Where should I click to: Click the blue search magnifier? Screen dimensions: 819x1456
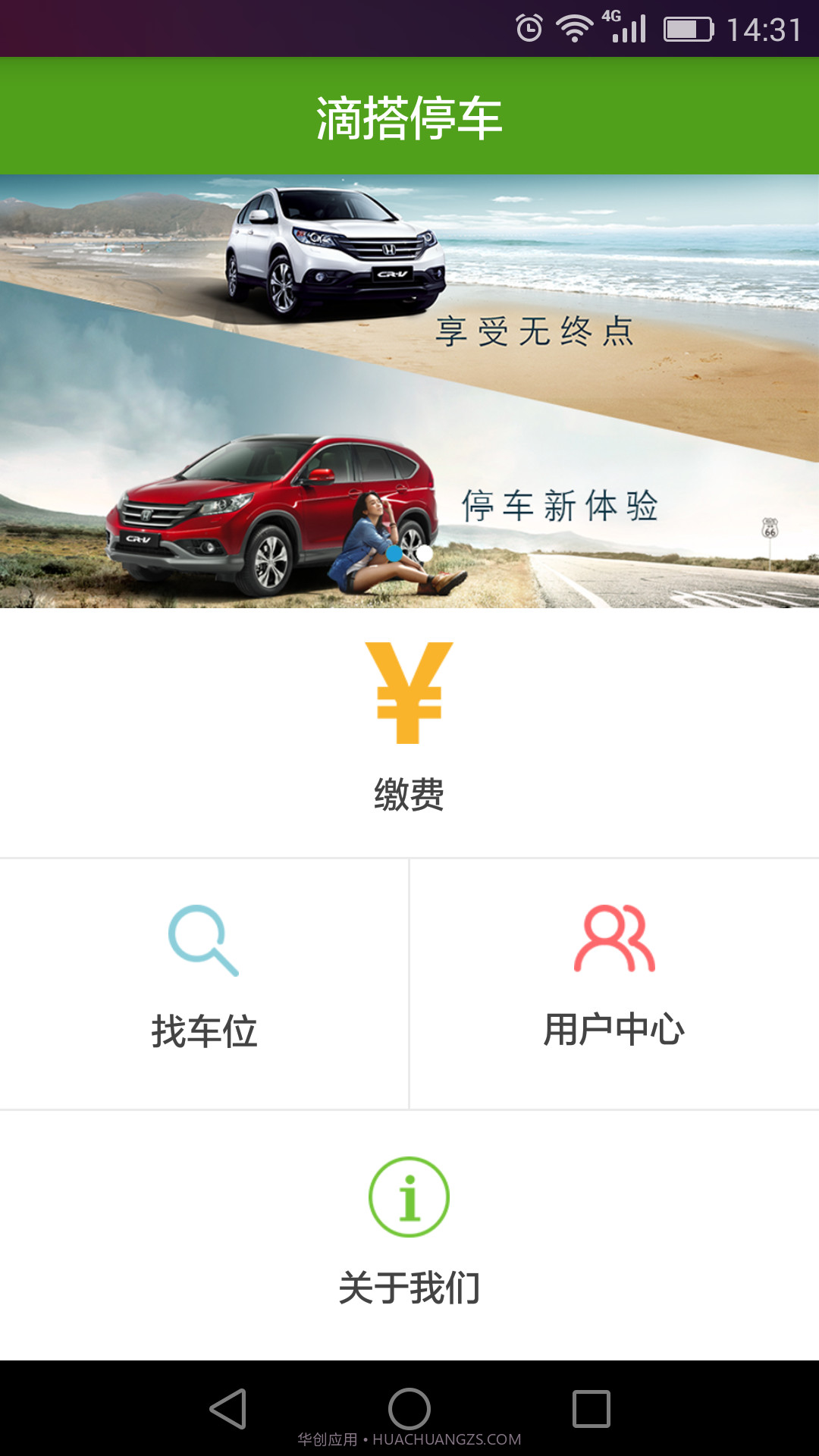pyautogui.click(x=204, y=940)
